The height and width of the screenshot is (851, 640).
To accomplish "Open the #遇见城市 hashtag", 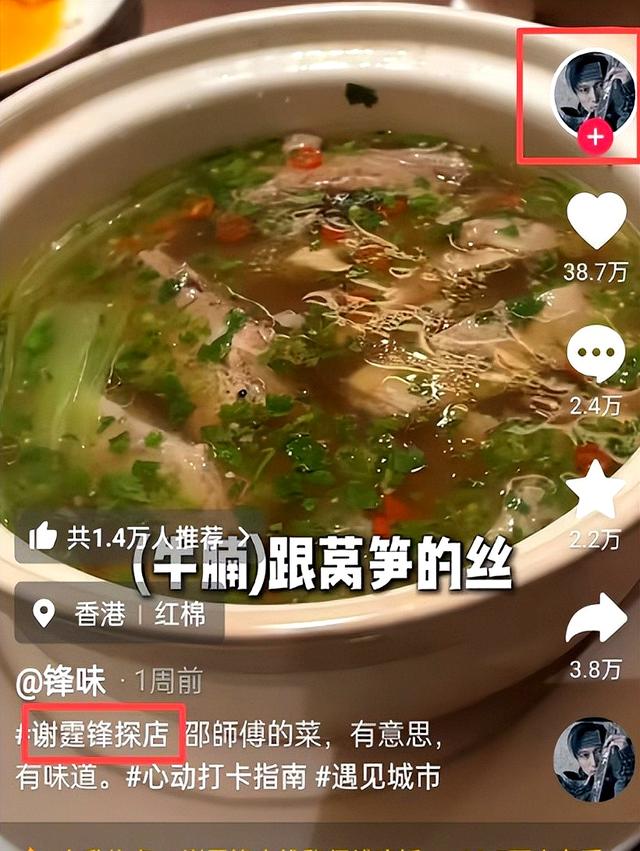I will 378,777.
